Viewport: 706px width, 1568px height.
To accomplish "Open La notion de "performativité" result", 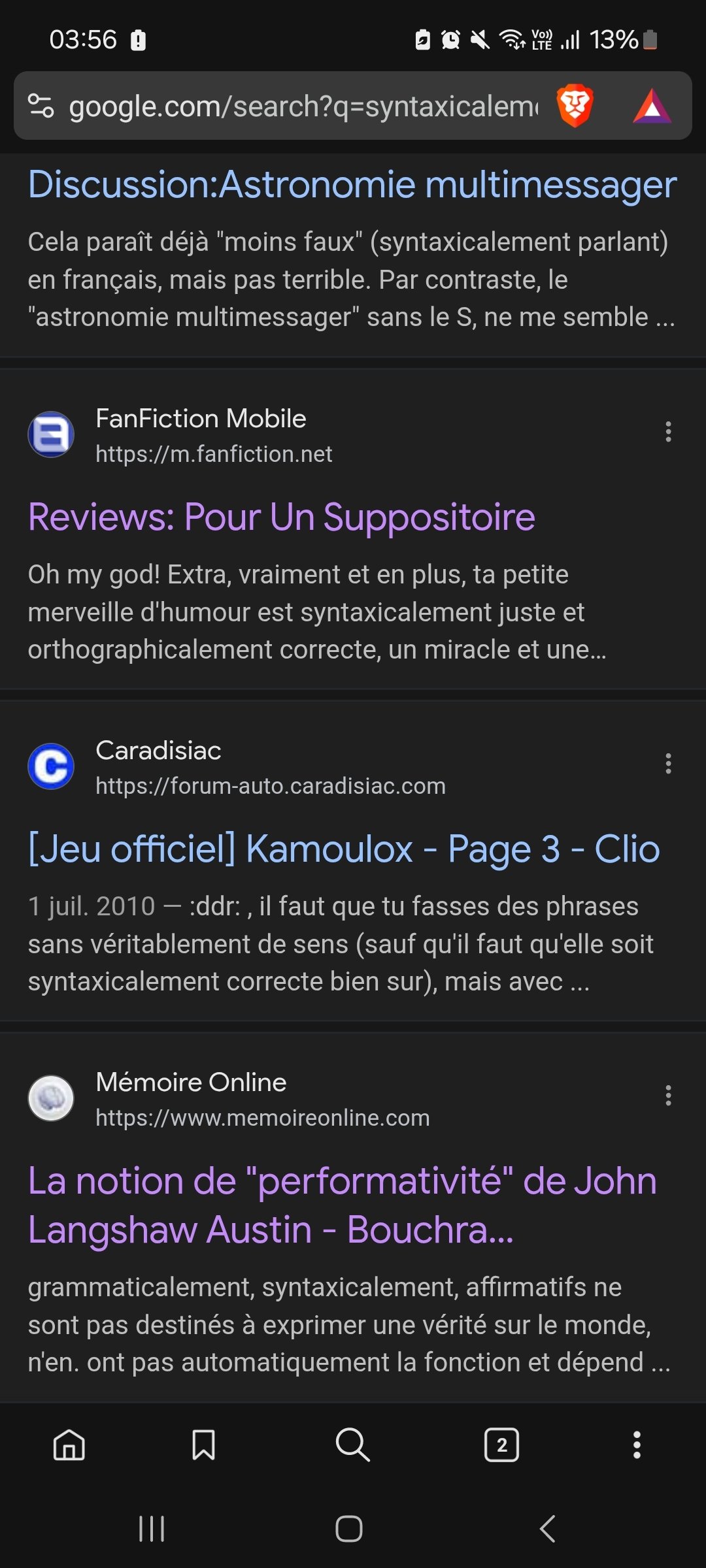I will pos(343,1205).
